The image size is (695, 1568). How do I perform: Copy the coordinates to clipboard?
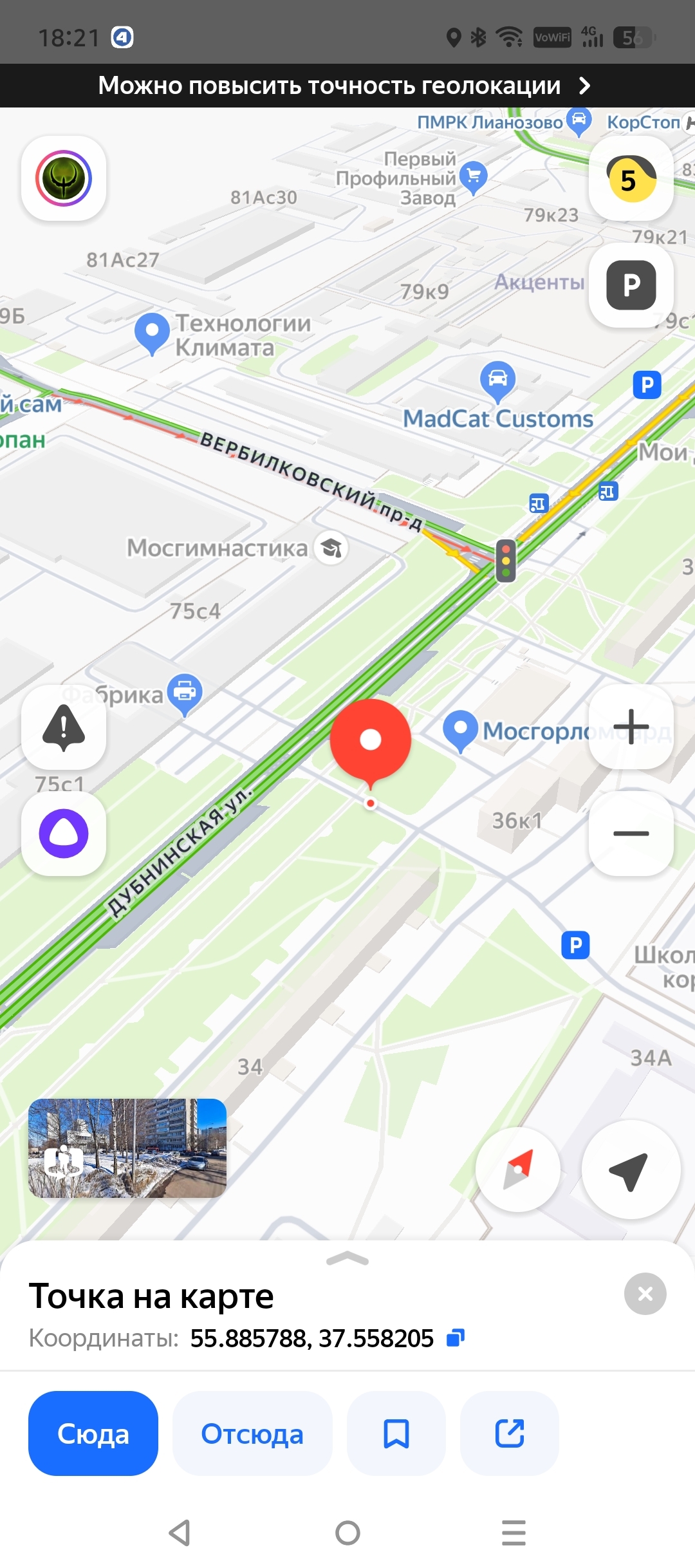[x=456, y=1338]
